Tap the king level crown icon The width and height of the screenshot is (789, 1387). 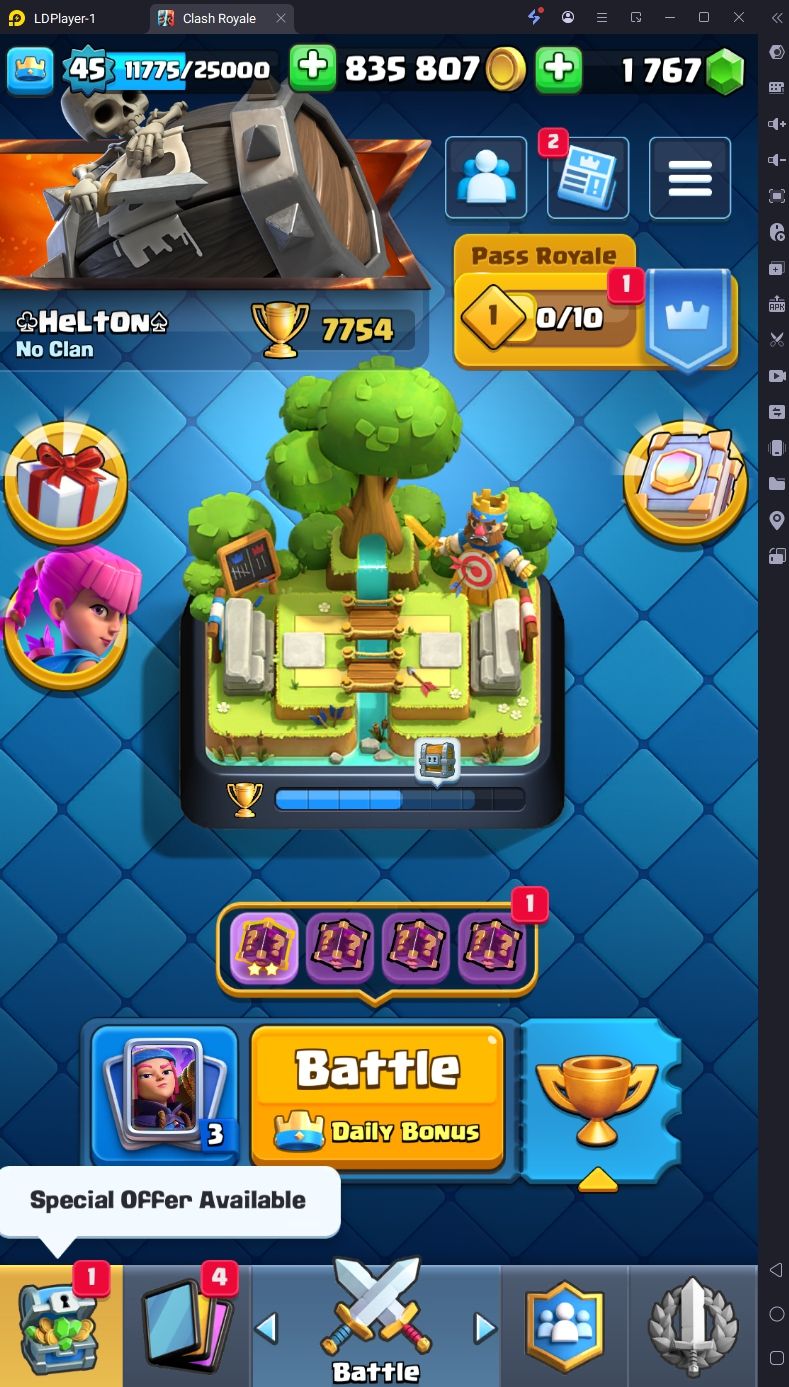30,69
